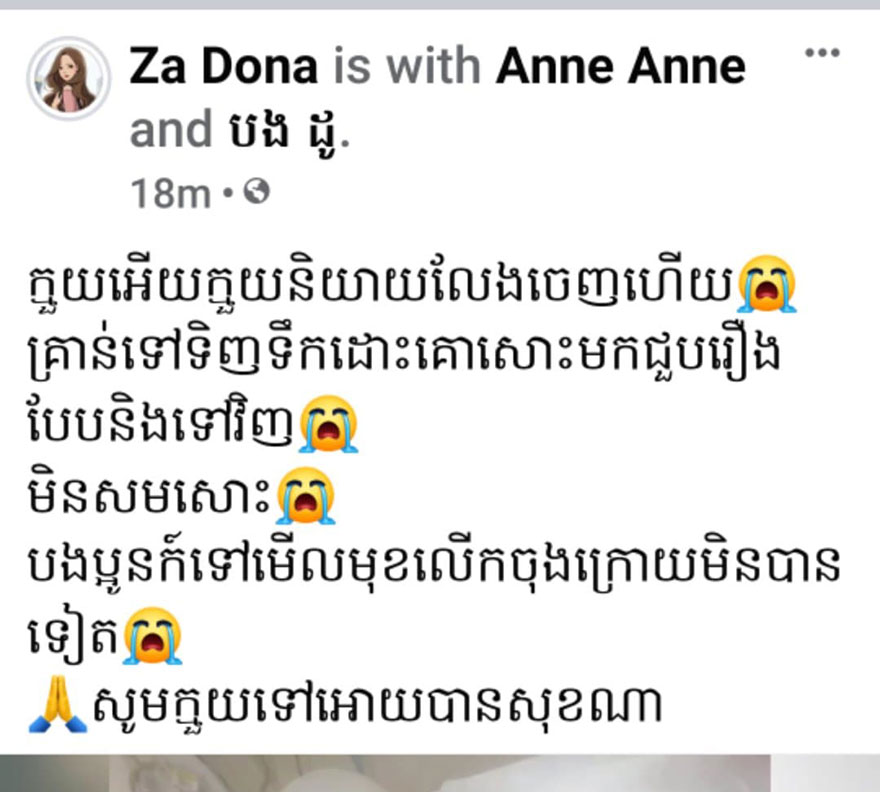Viewport: 880px width, 792px height.
Task: Open Za Dona's profile name link
Action: coord(224,67)
